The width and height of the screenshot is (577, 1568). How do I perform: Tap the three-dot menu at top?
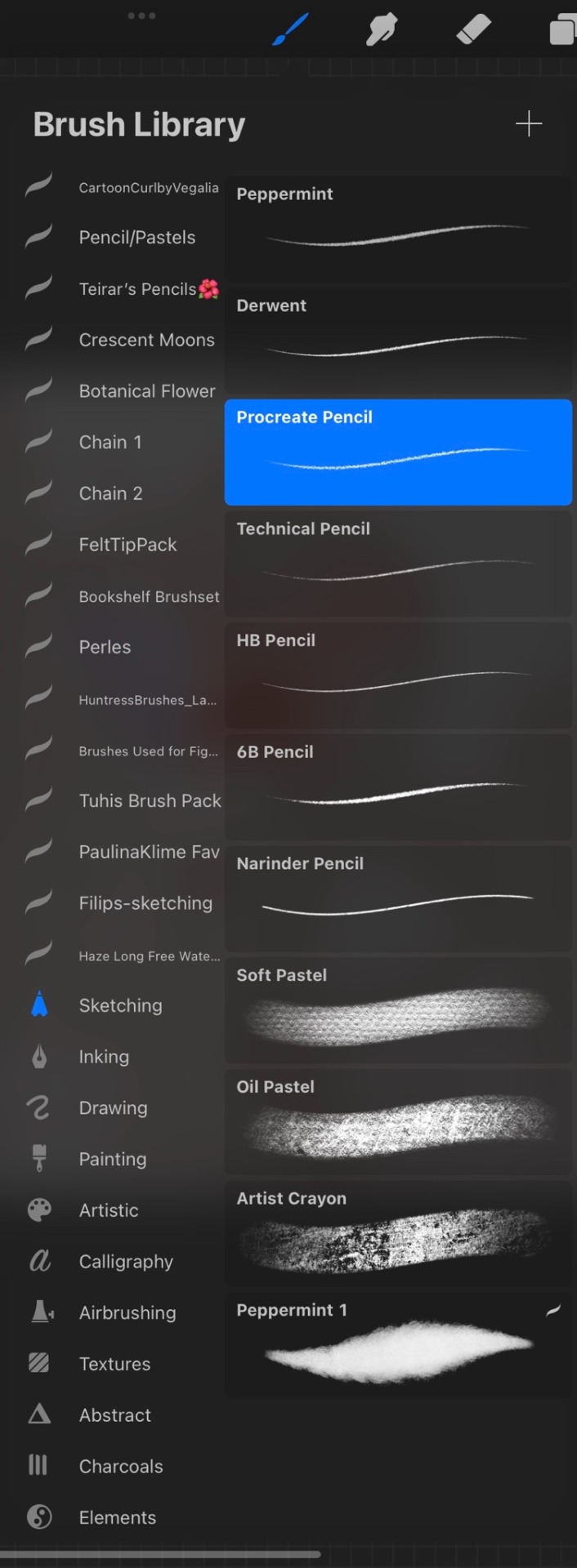[x=141, y=16]
